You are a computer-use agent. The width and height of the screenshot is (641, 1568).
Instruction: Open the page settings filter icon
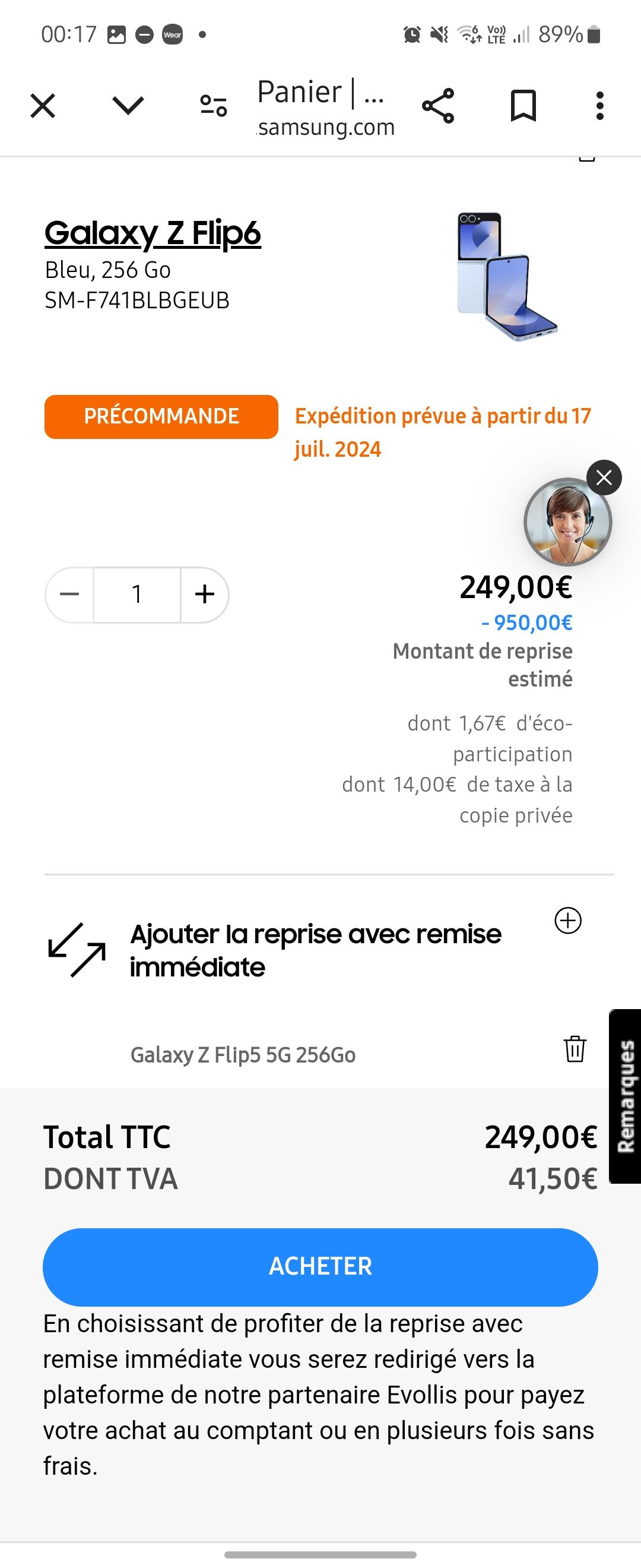212,106
